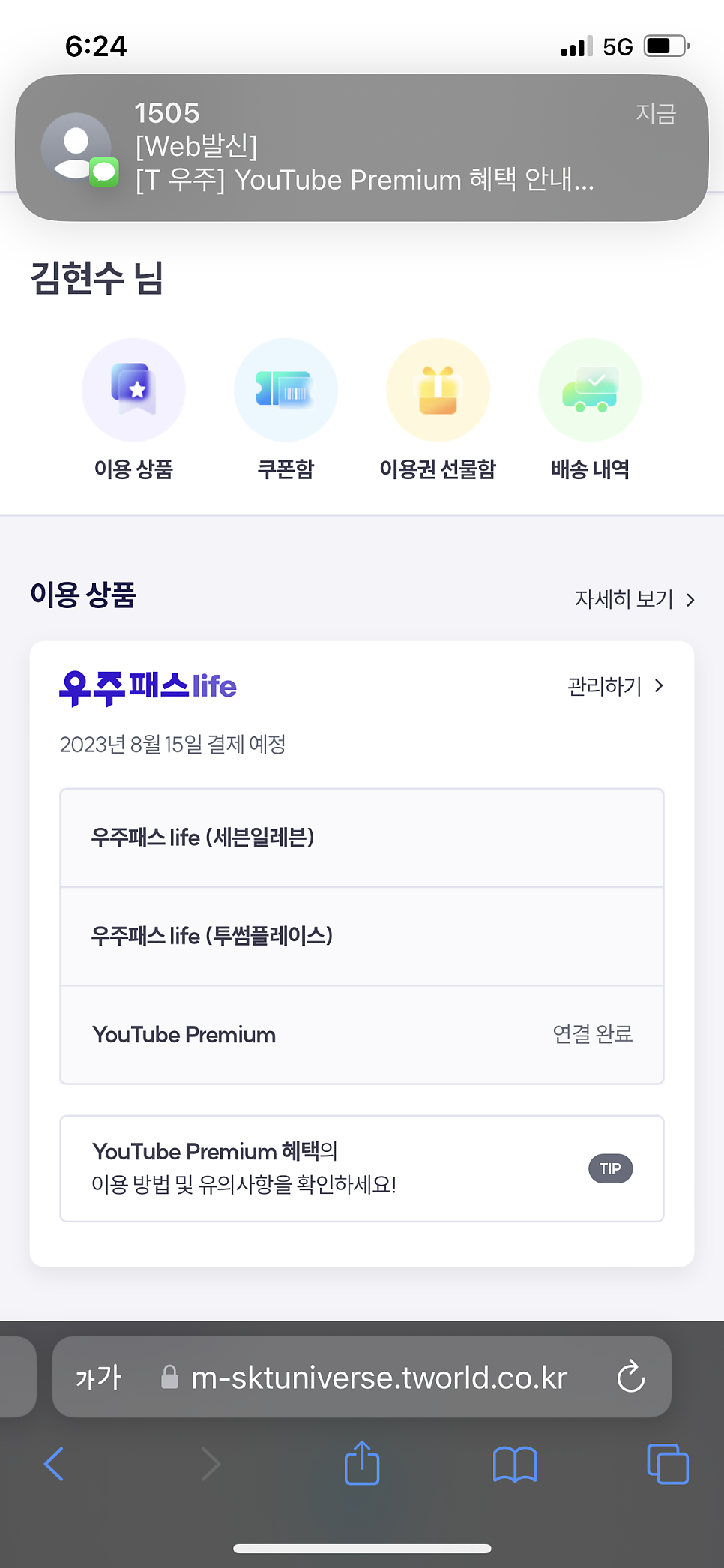Open 우주패스 life (세븐일레븐) row
The width and height of the screenshot is (724, 1568).
(x=362, y=838)
